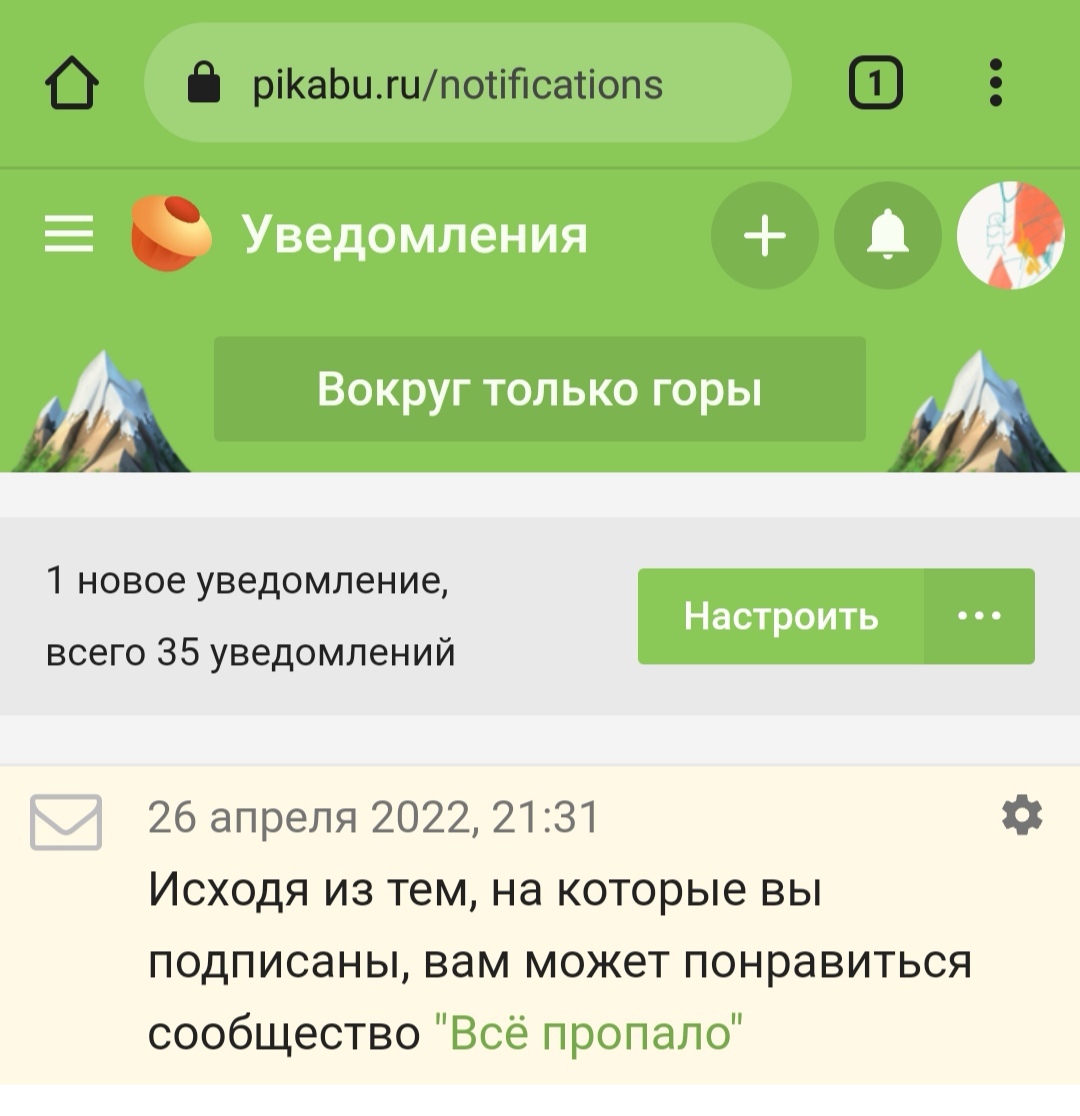Screen dimensions: 1080x1116
Task: Tap the Pikabu cookie logo
Action: click(171, 235)
